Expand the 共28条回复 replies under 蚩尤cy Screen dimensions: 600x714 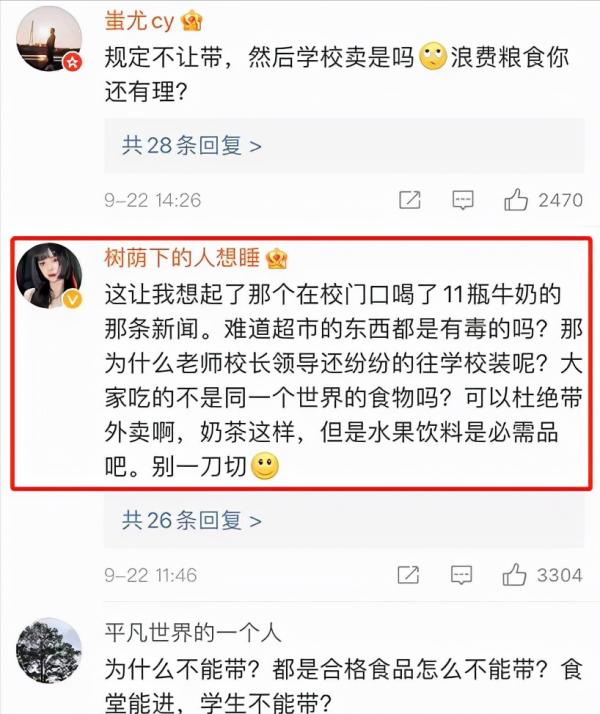(192, 146)
